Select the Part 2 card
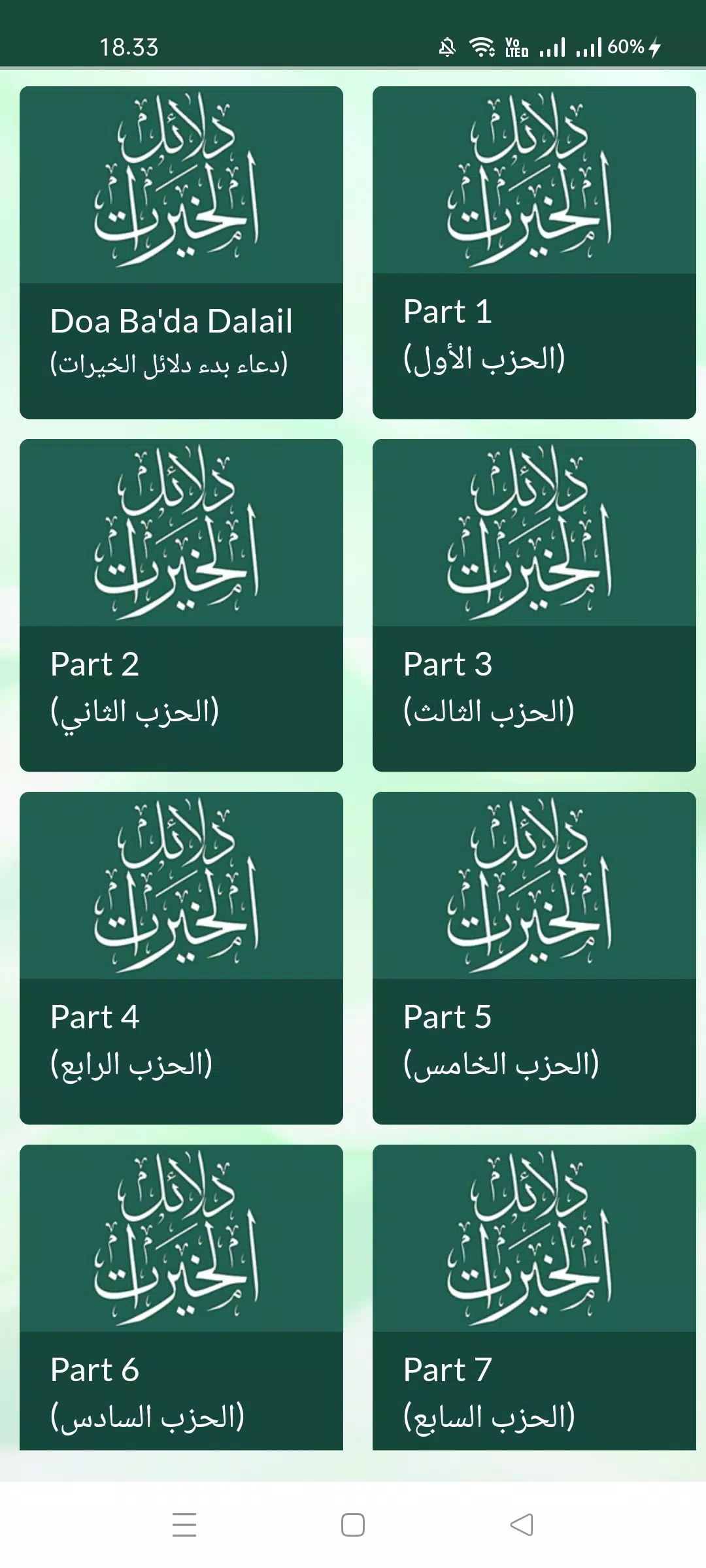 181,605
